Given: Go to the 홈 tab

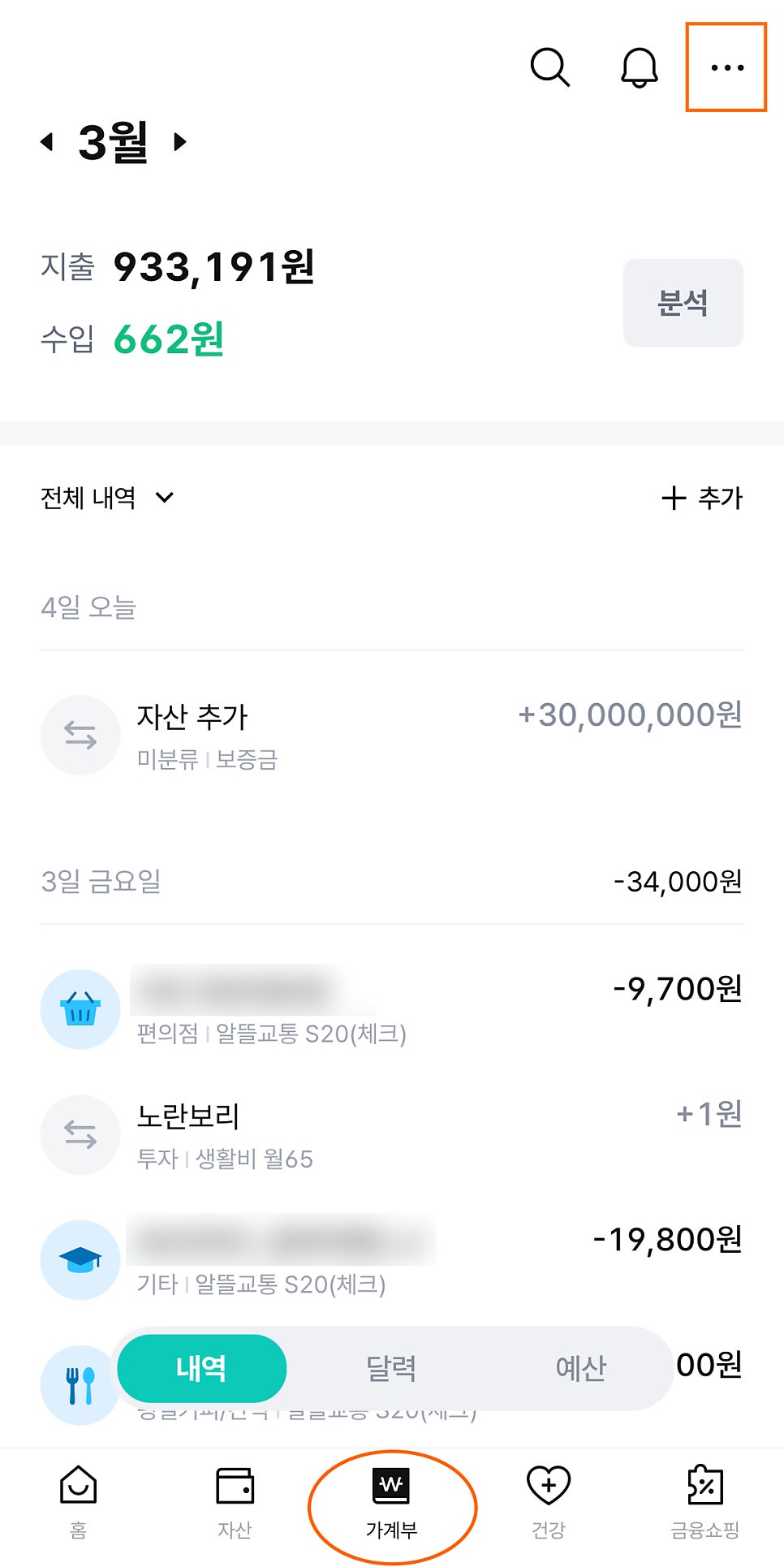Looking at the screenshot, I should (x=79, y=1503).
